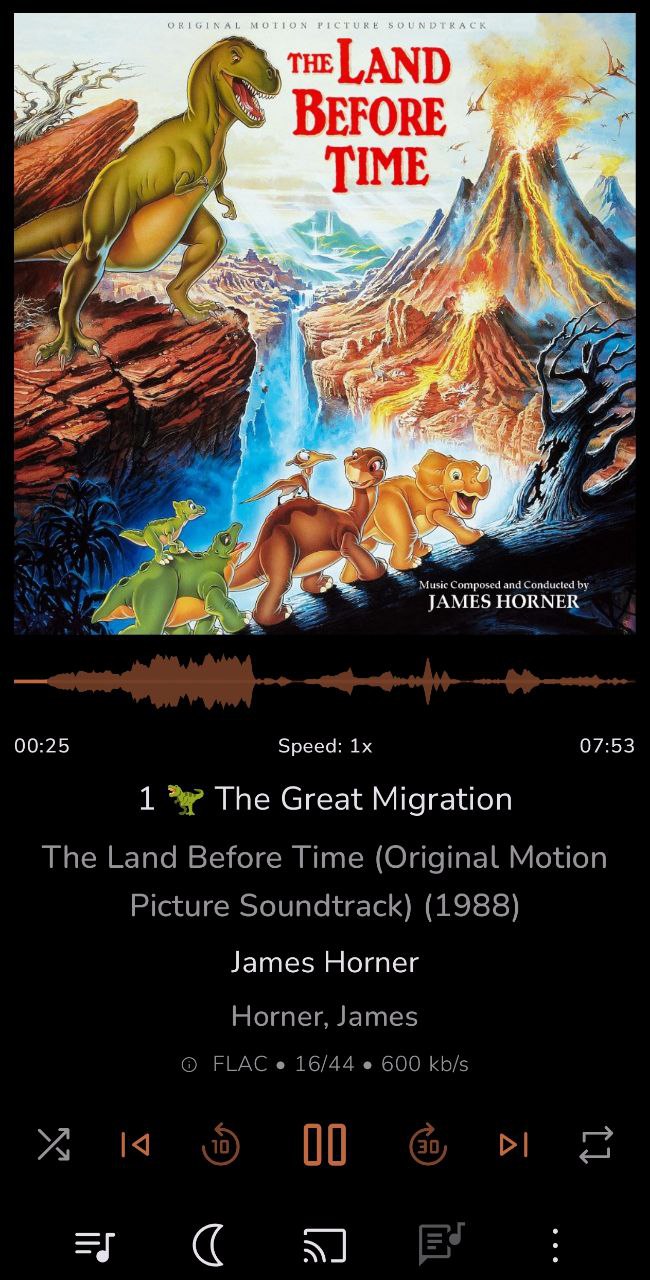Open the lyrics view

441,1245
